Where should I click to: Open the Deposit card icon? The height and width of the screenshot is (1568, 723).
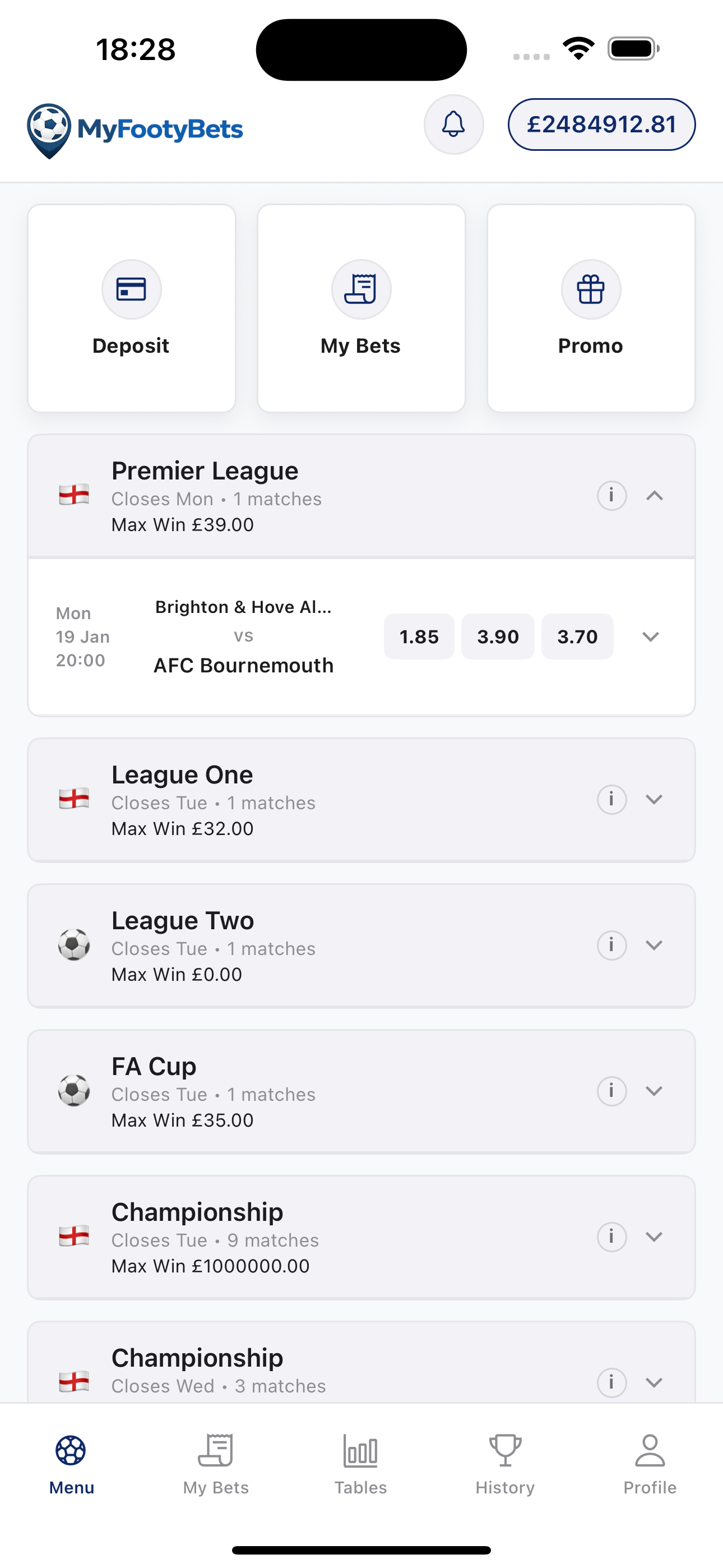pos(132,289)
